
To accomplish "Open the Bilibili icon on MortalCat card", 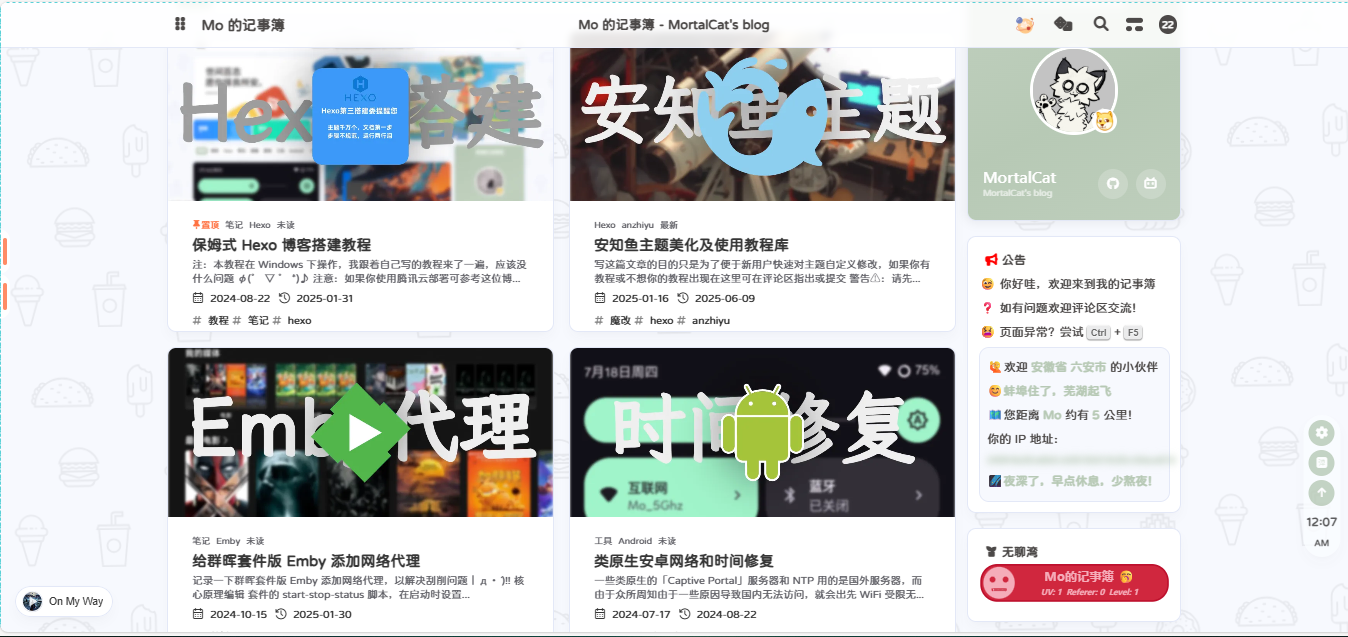I will pyautogui.click(x=1150, y=183).
